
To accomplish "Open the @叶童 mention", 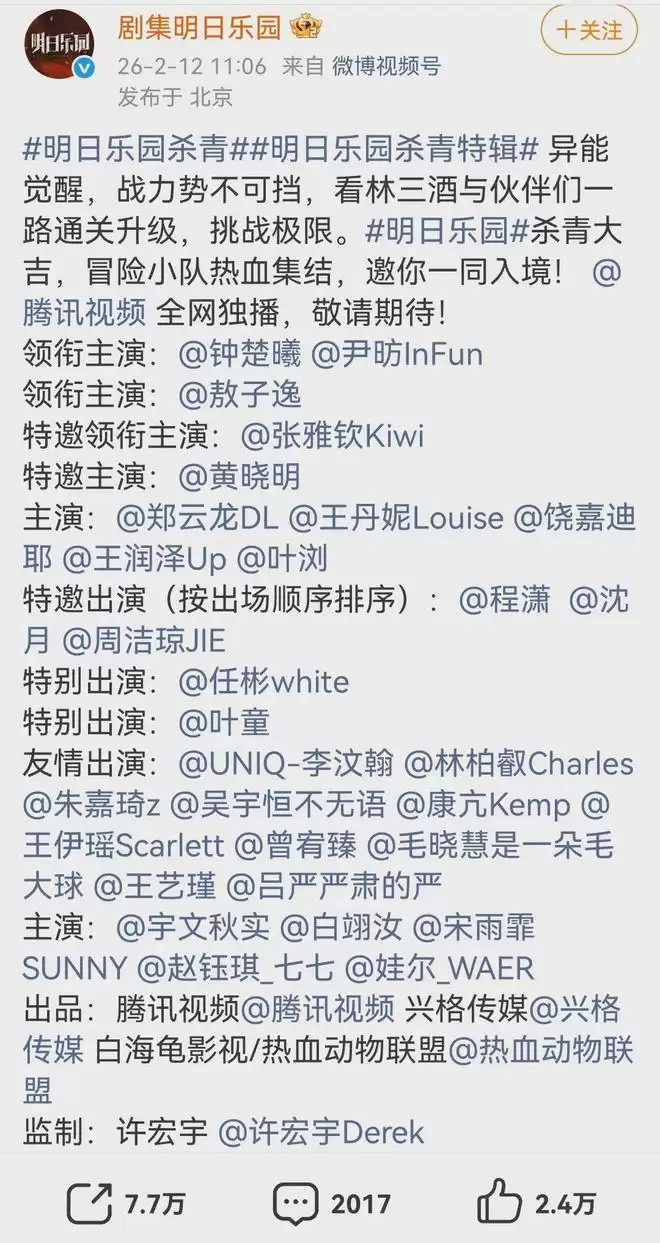I will pyautogui.click(x=225, y=723).
